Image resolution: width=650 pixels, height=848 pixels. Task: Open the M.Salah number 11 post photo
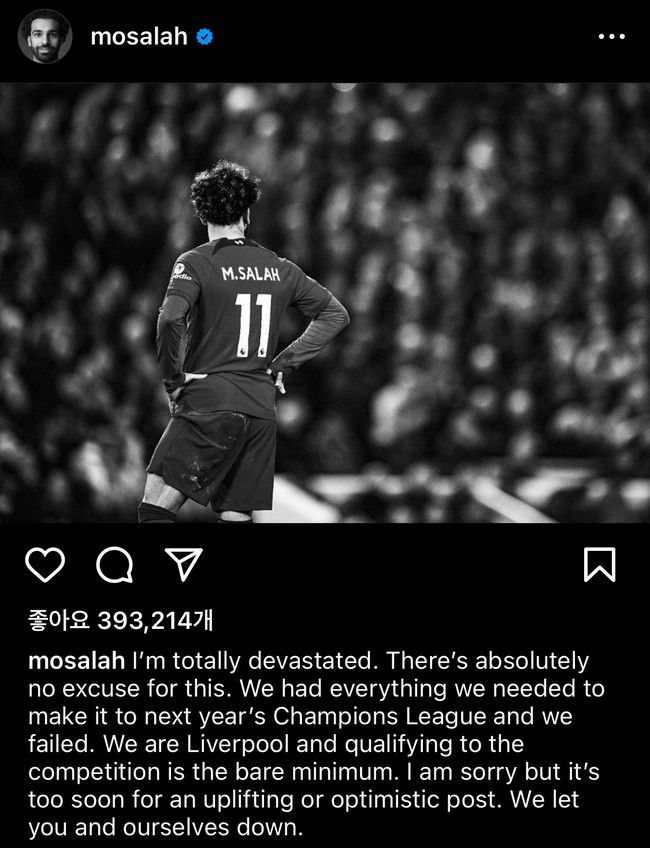(325, 300)
